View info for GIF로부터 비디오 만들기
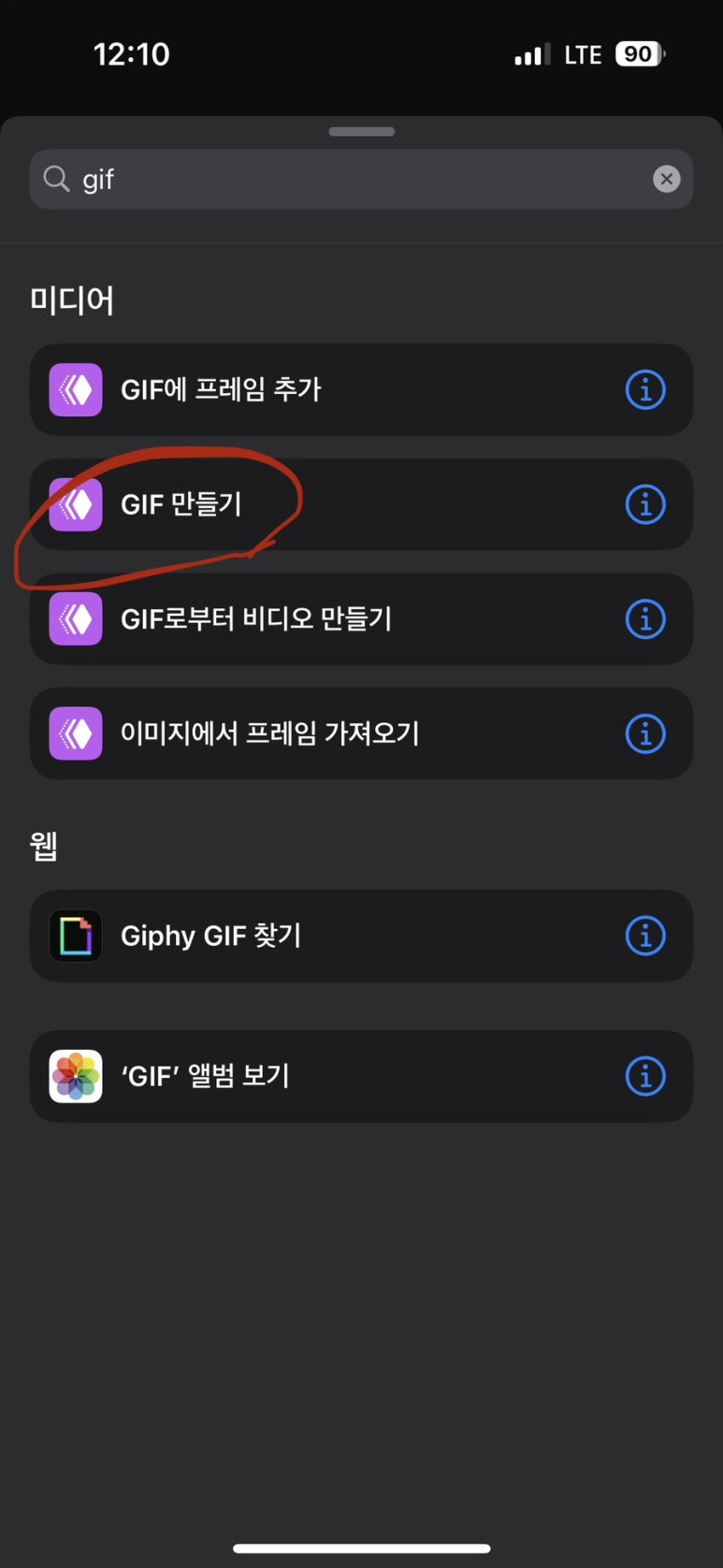Viewport: 723px width, 1568px height. click(644, 619)
